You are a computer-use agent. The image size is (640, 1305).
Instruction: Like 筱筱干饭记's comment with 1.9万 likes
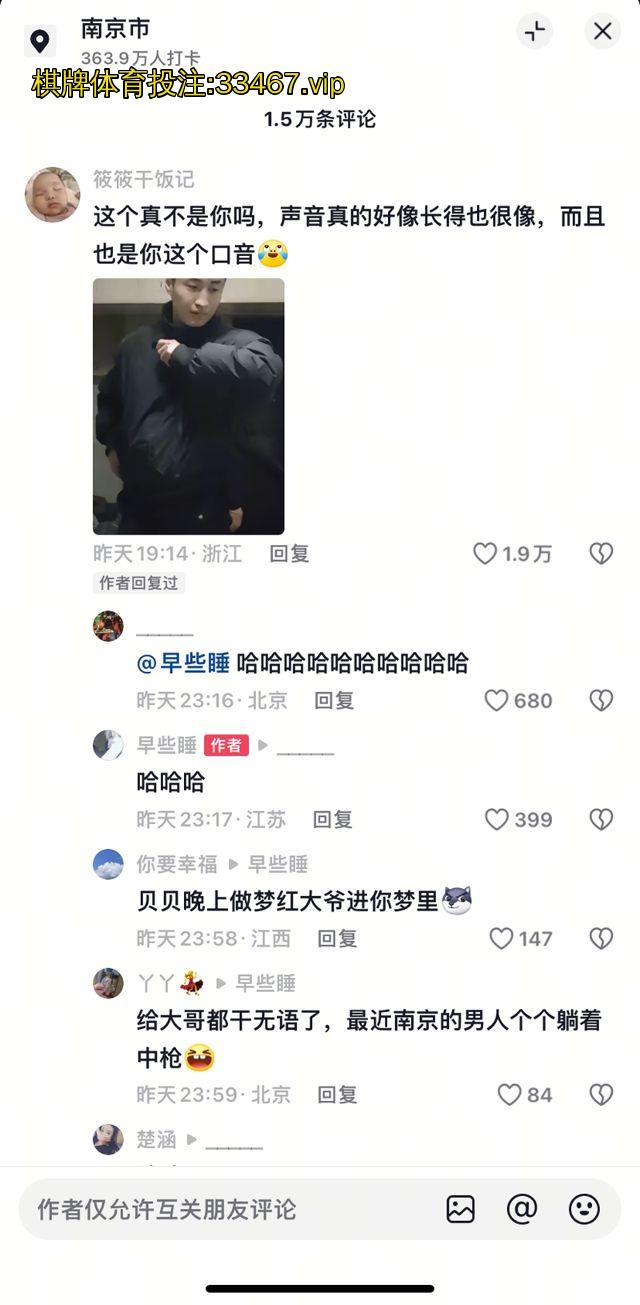click(x=486, y=554)
